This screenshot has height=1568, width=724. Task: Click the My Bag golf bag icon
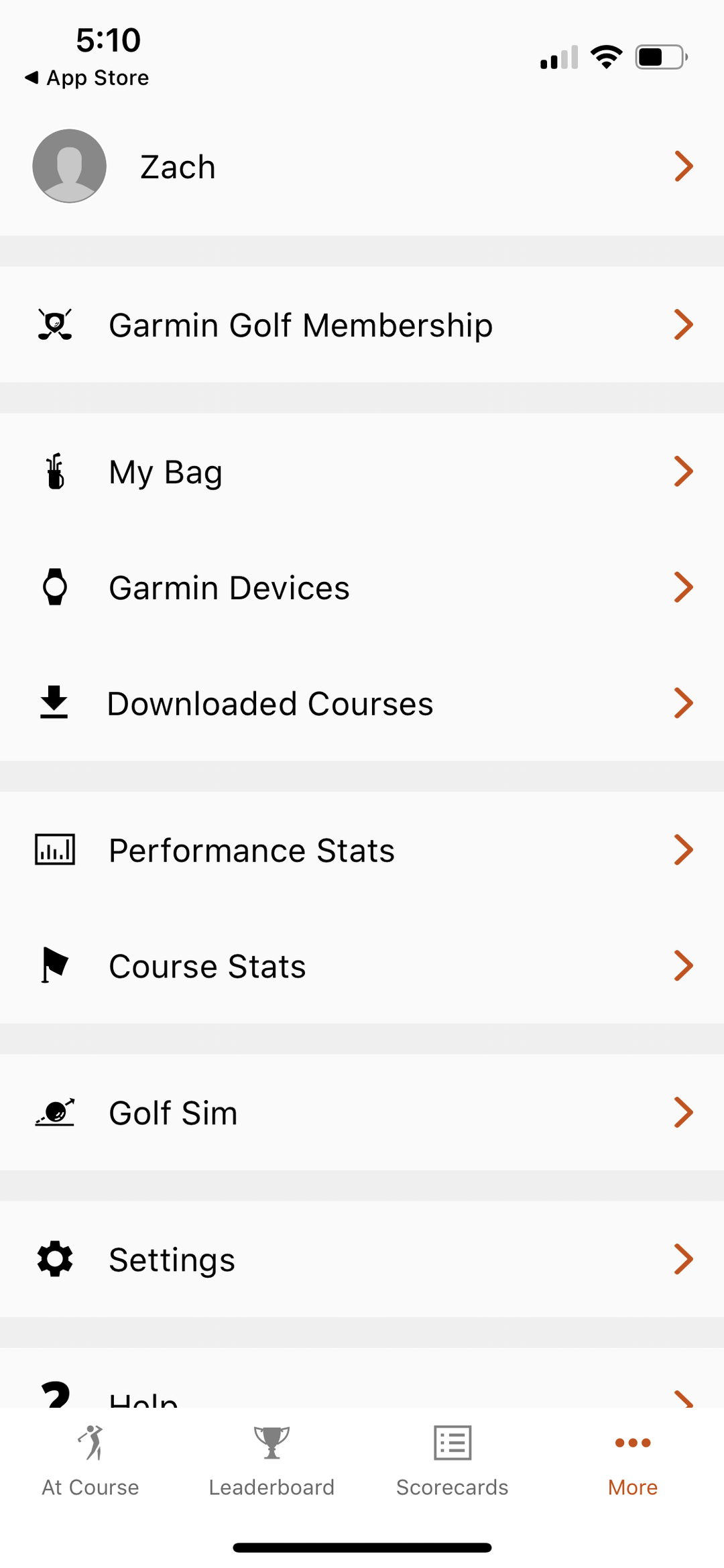(x=54, y=471)
